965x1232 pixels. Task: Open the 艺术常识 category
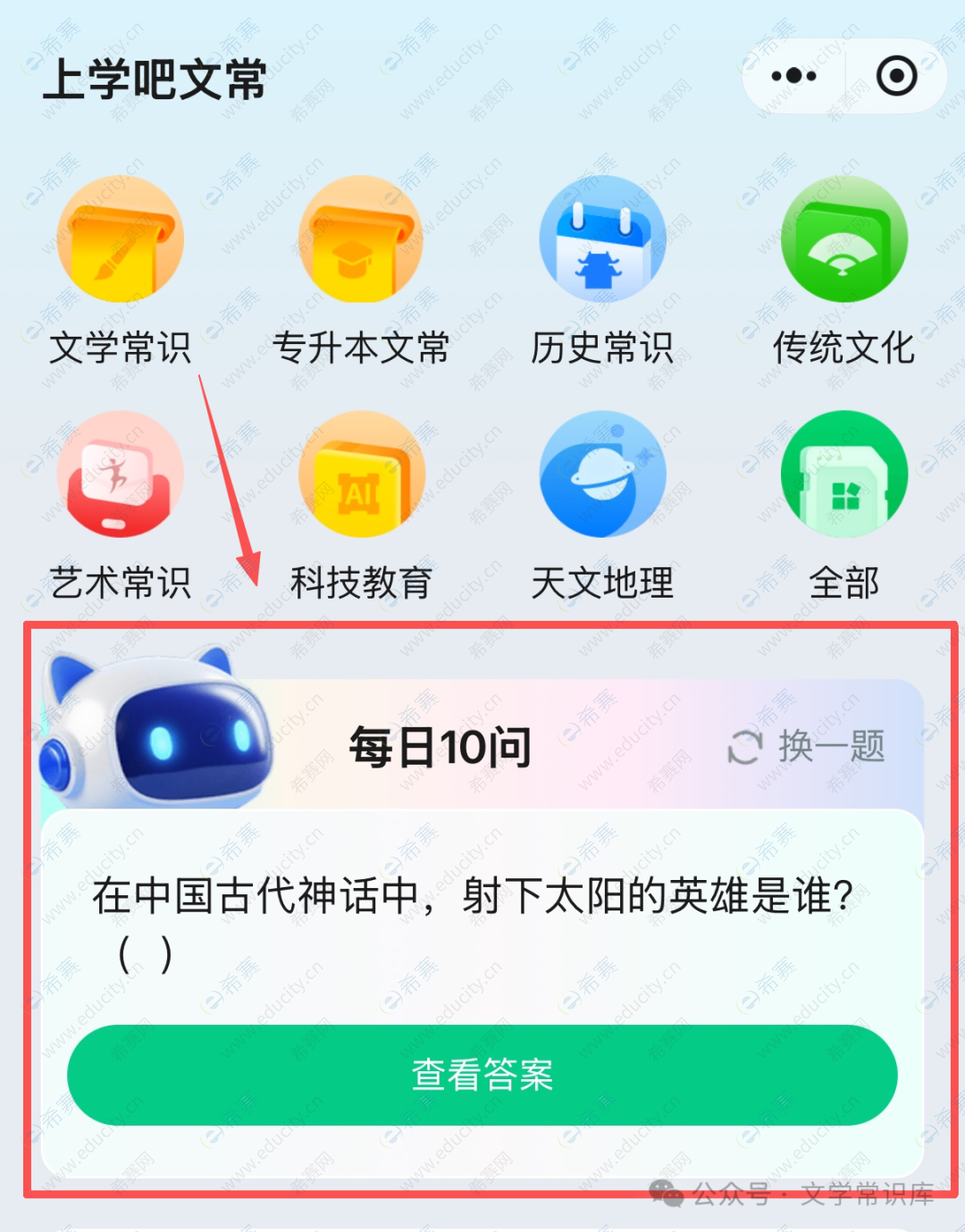click(120, 474)
